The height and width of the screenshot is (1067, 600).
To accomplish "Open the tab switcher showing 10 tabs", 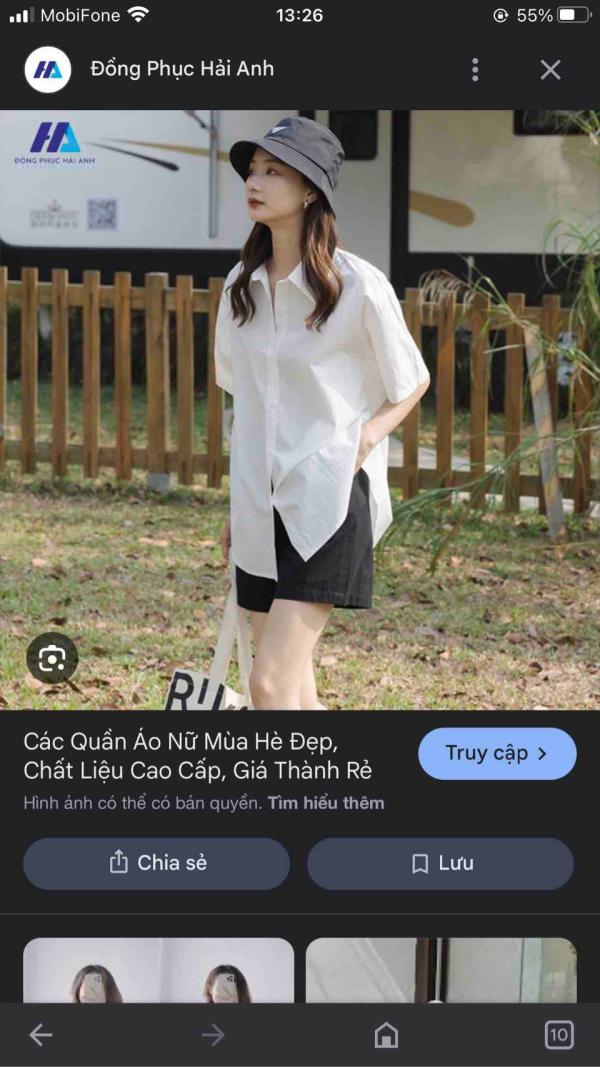I will tap(559, 1035).
